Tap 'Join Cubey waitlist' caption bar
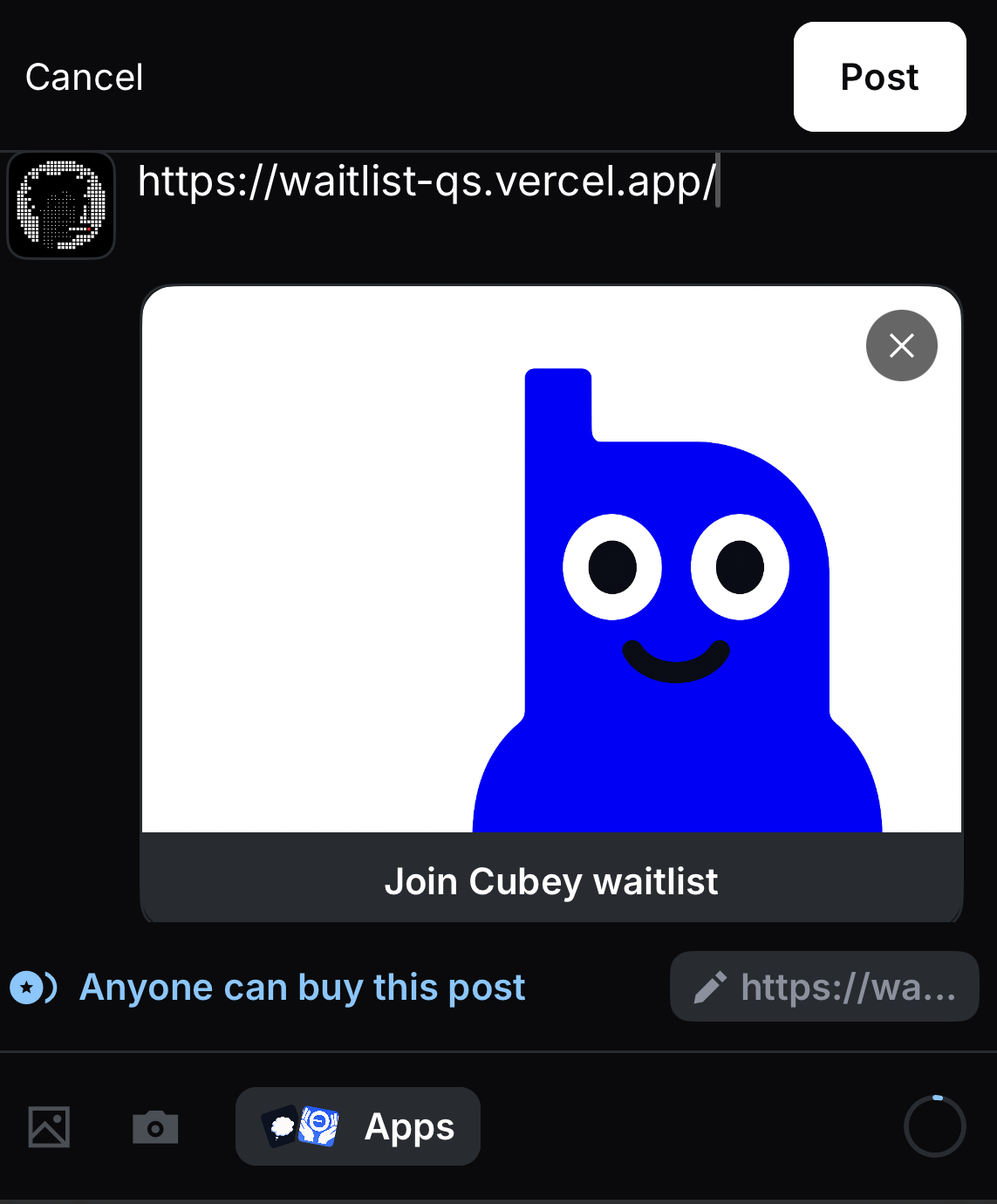The image size is (997, 1204). coord(550,880)
